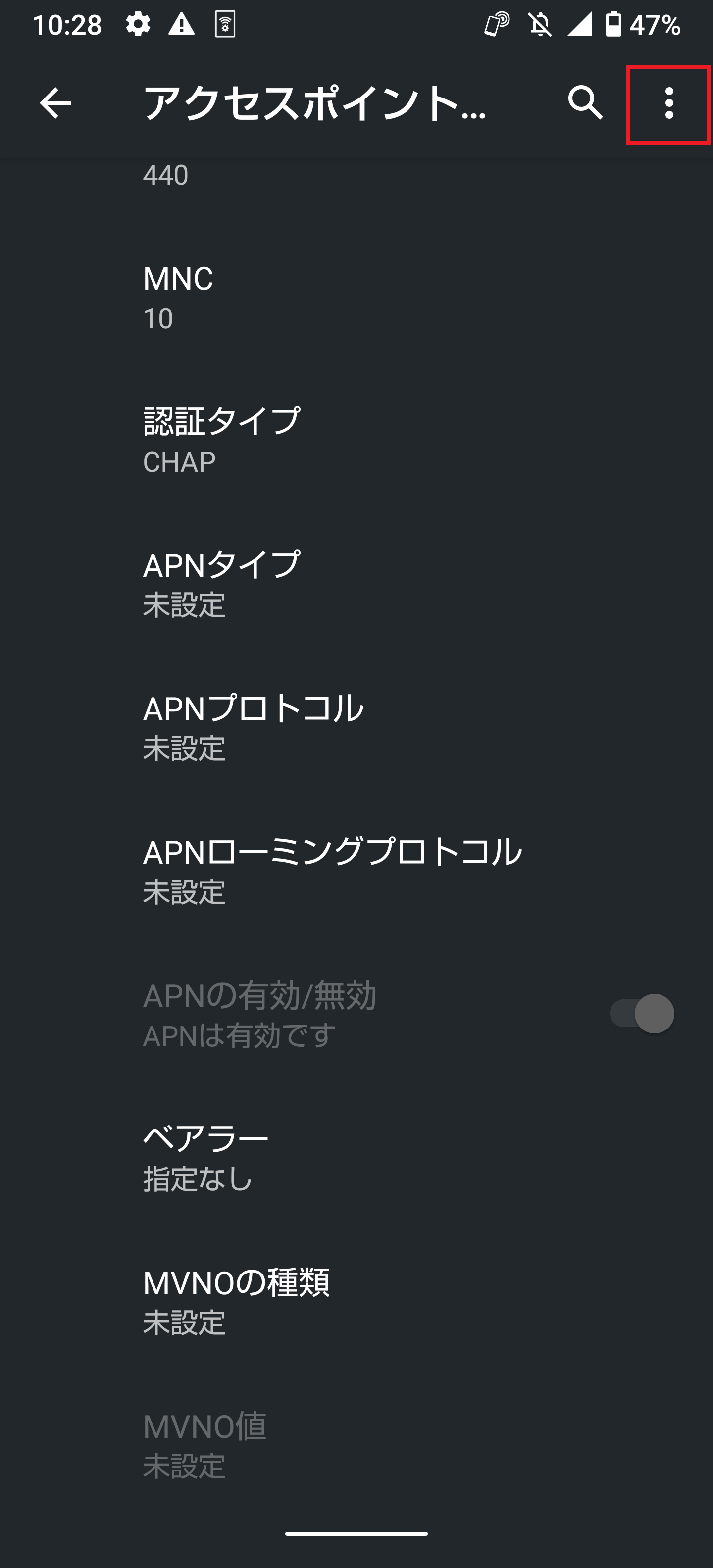Tap the gear icon in the status bar
The image size is (713, 1568).
(139, 24)
